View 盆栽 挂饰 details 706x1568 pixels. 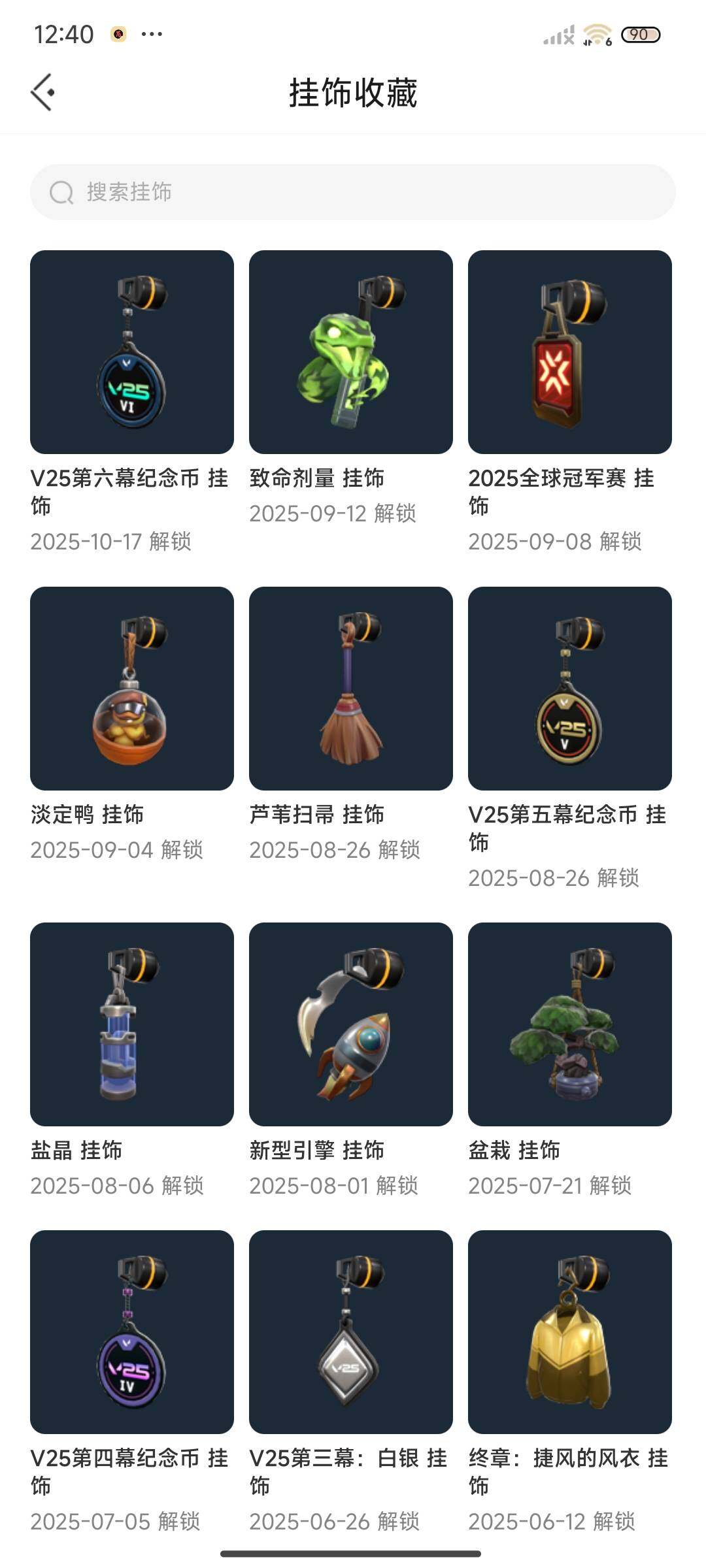[570, 1024]
